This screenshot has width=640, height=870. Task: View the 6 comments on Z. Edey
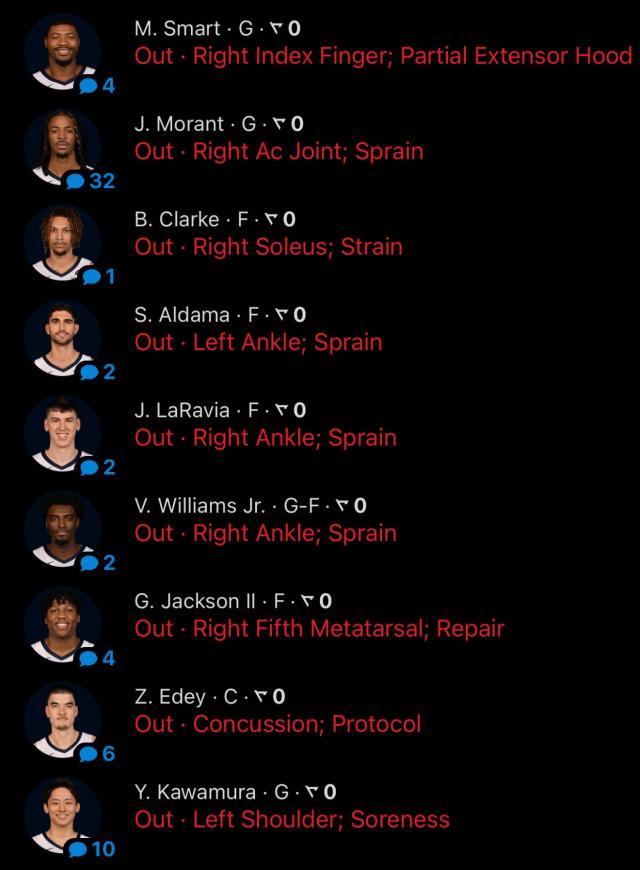(x=97, y=754)
